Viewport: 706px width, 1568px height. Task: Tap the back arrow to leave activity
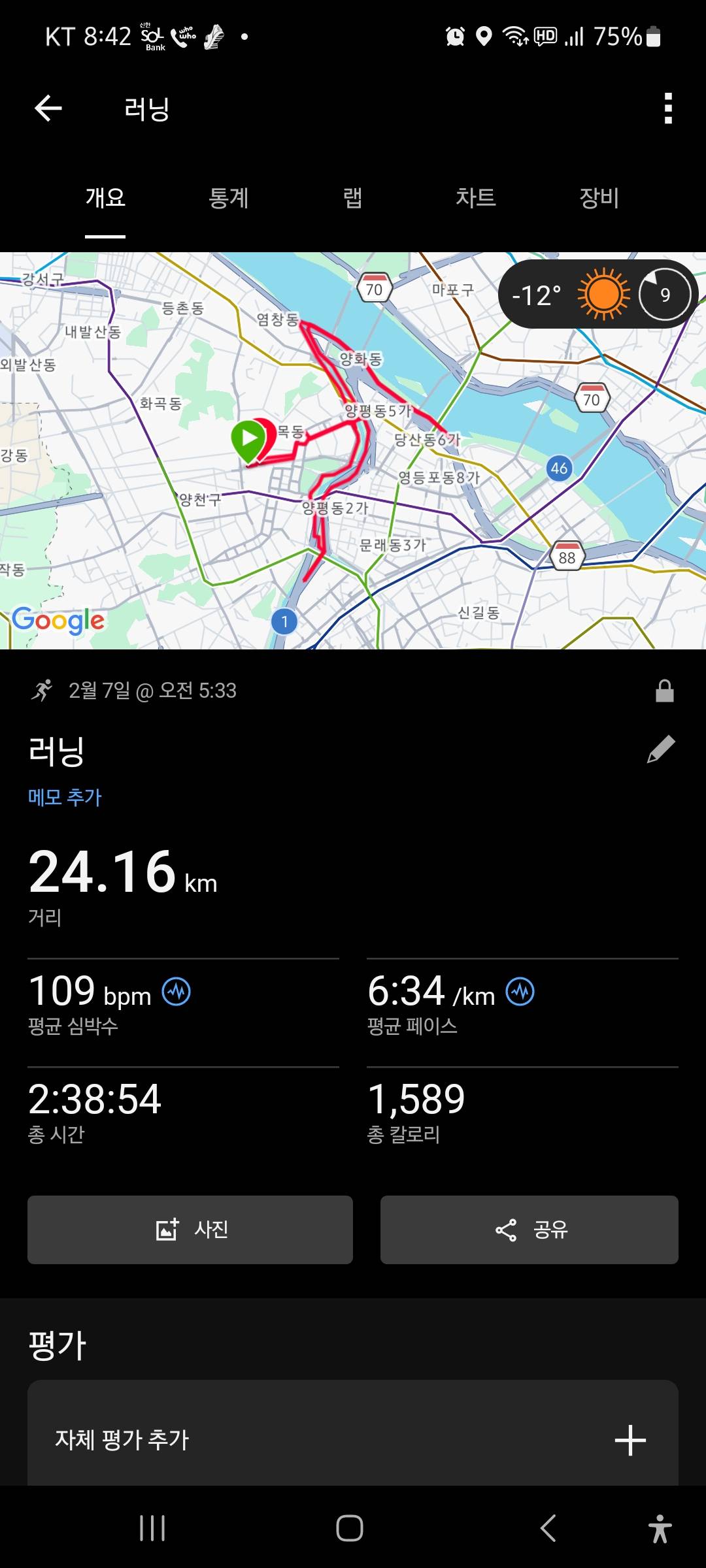click(46, 109)
